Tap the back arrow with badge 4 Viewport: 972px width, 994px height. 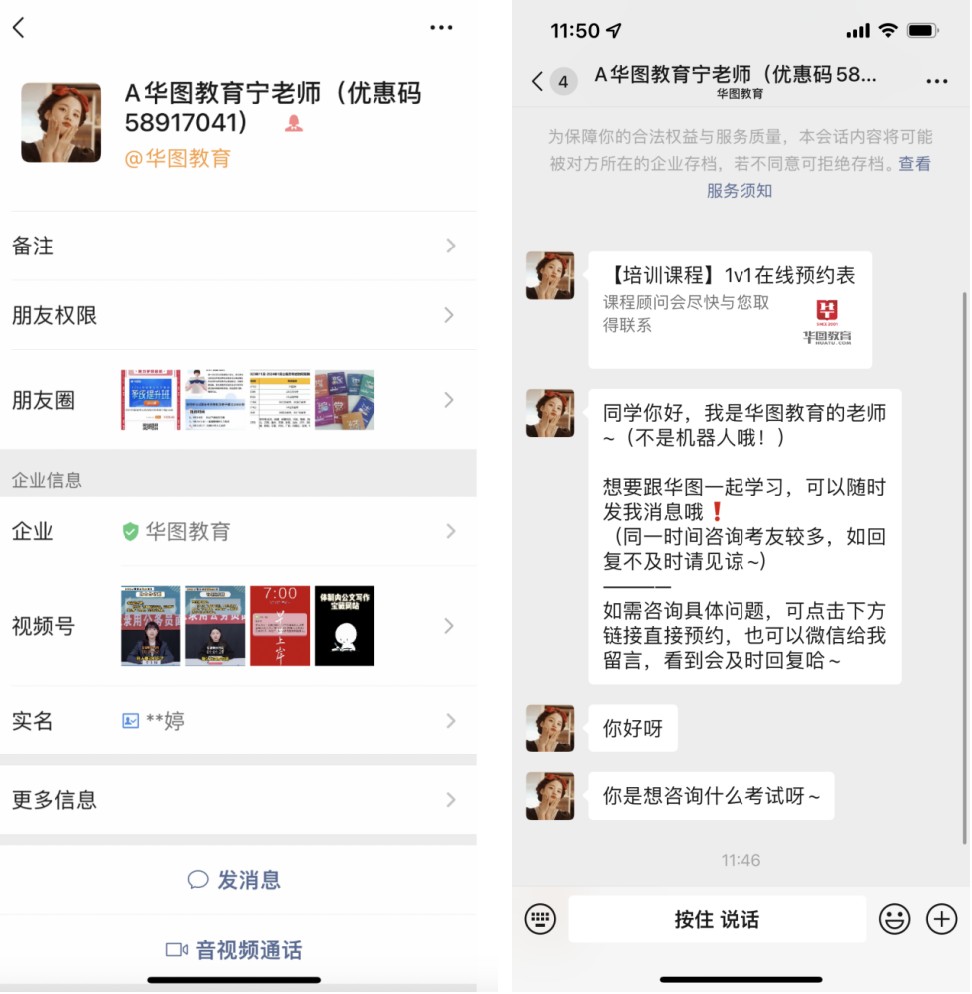[x=552, y=81]
